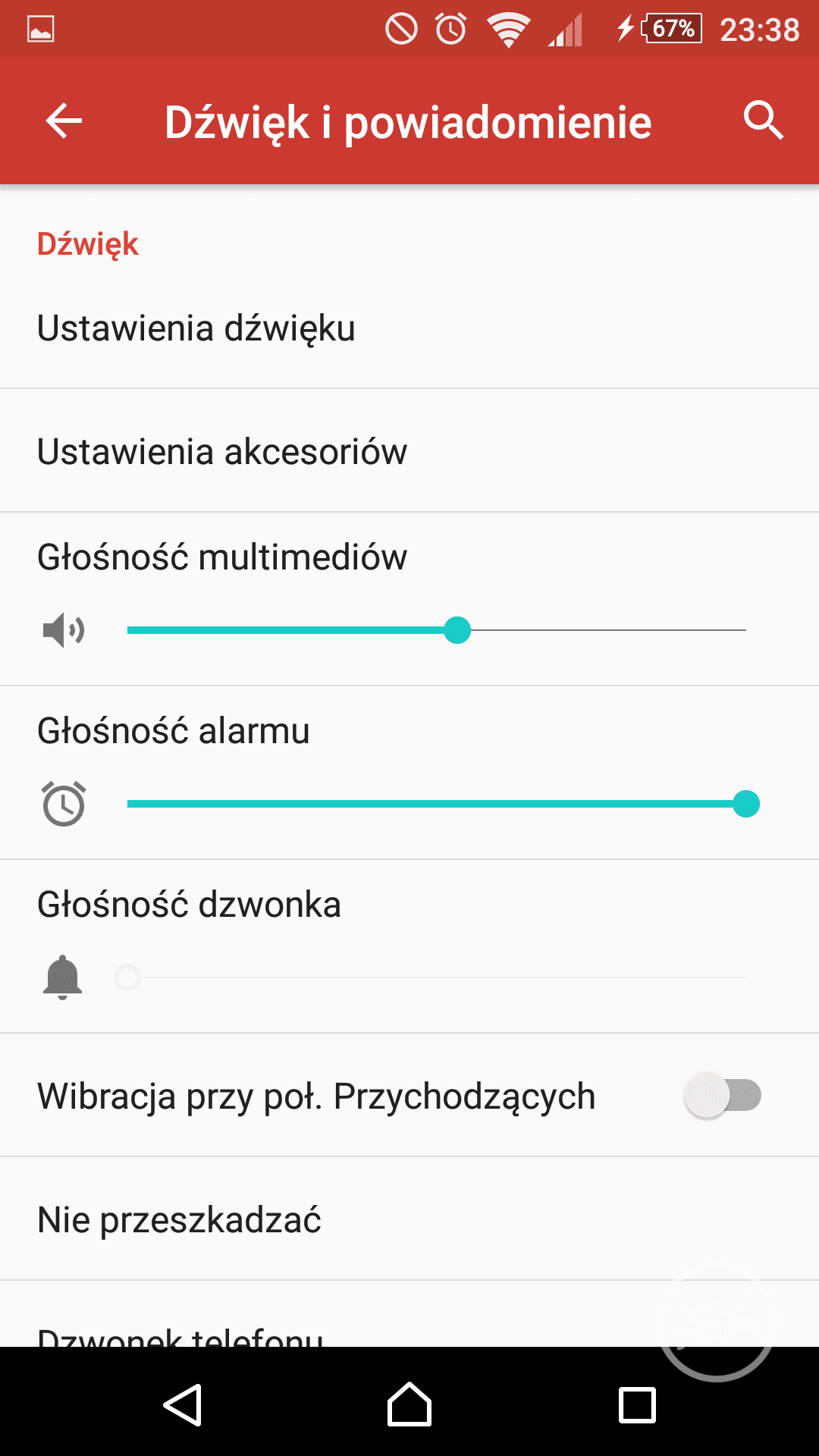
Task: Open recent apps from navigation bar
Action: (x=637, y=1405)
